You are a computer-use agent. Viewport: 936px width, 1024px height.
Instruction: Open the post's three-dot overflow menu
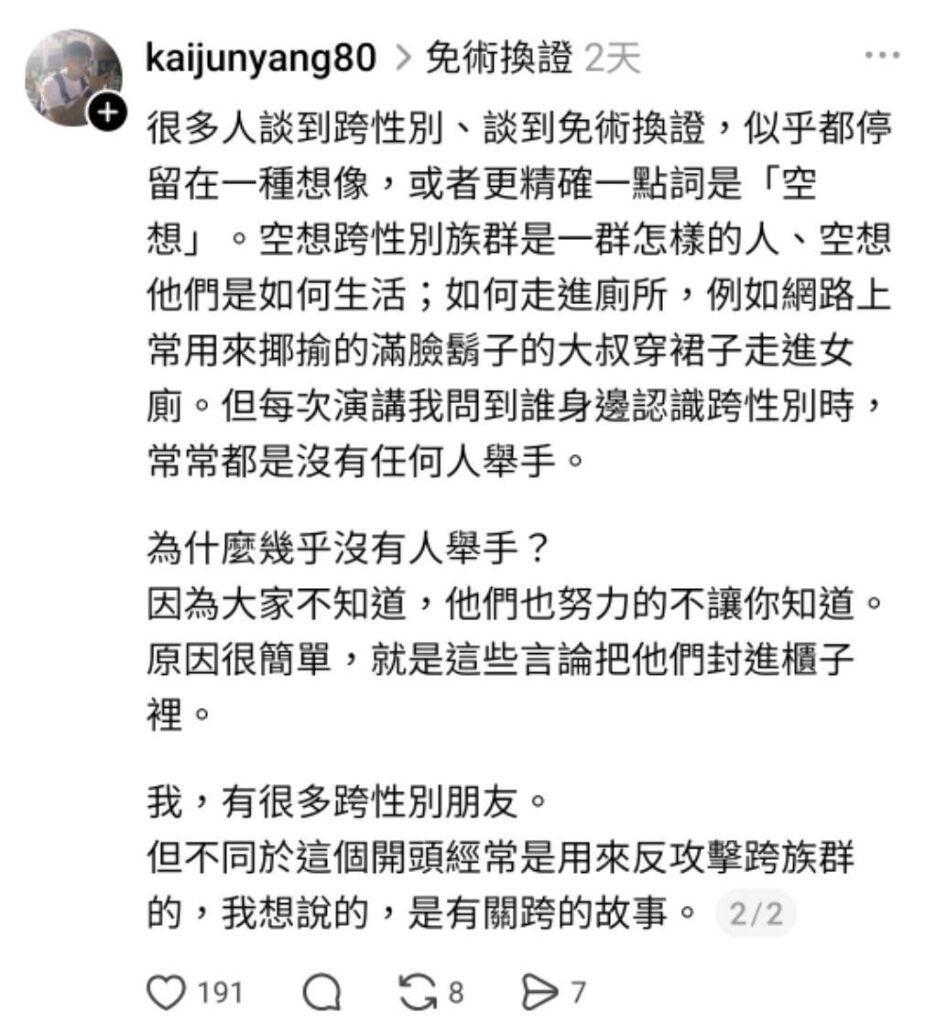tap(882, 55)
